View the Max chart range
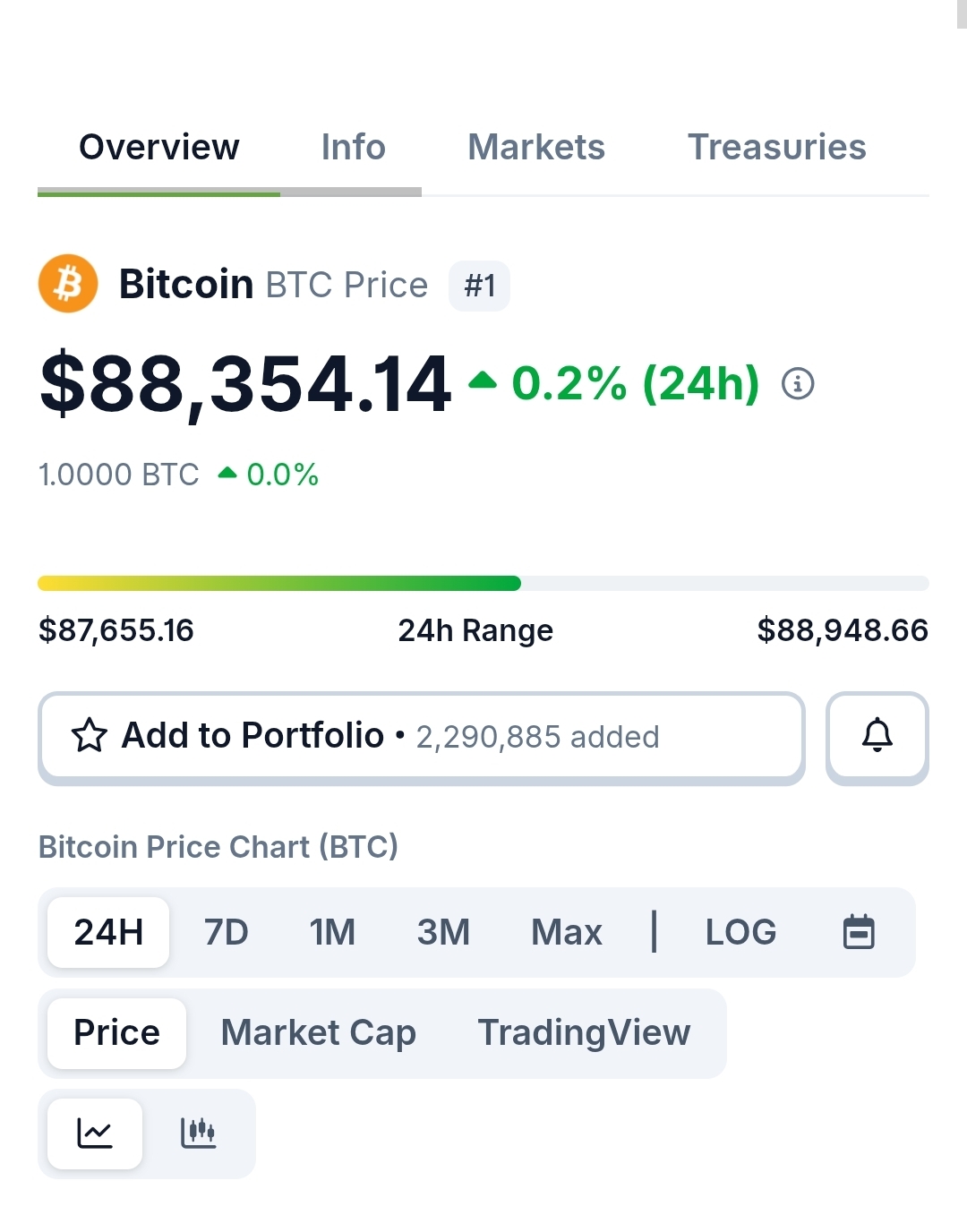The image size is (967, 1232). click(566, 932)
